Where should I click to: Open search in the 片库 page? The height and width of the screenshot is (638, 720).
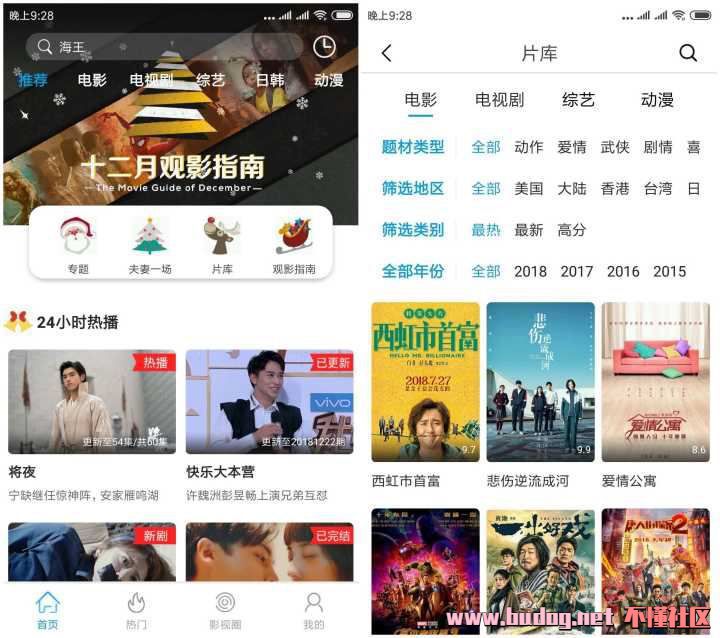tap(688, 54)
